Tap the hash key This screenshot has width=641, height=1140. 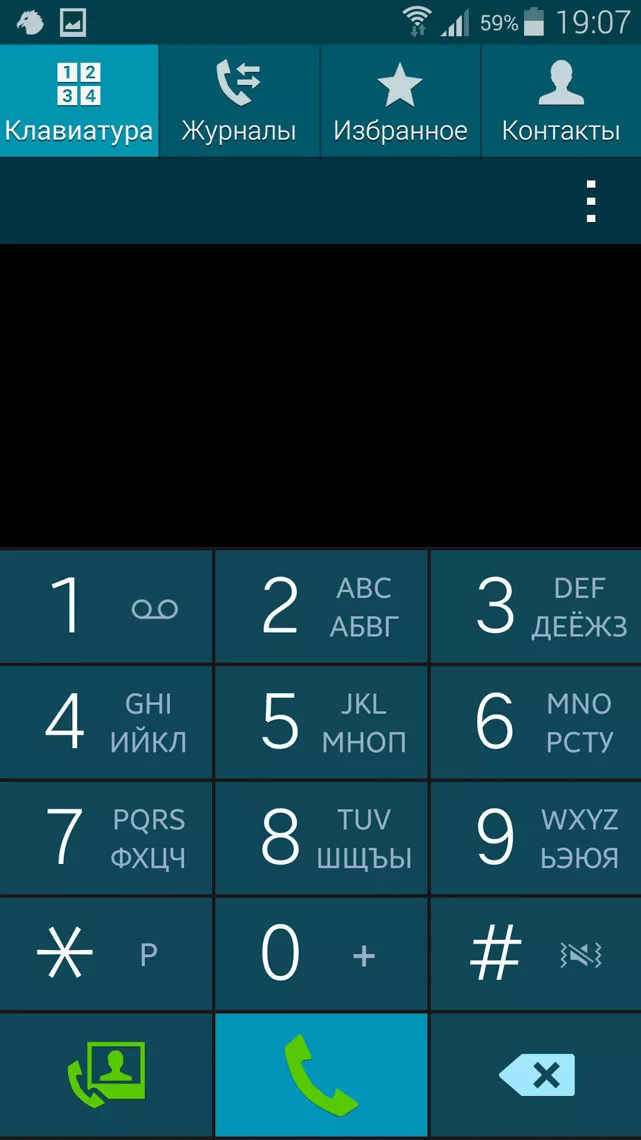[536, 954]
